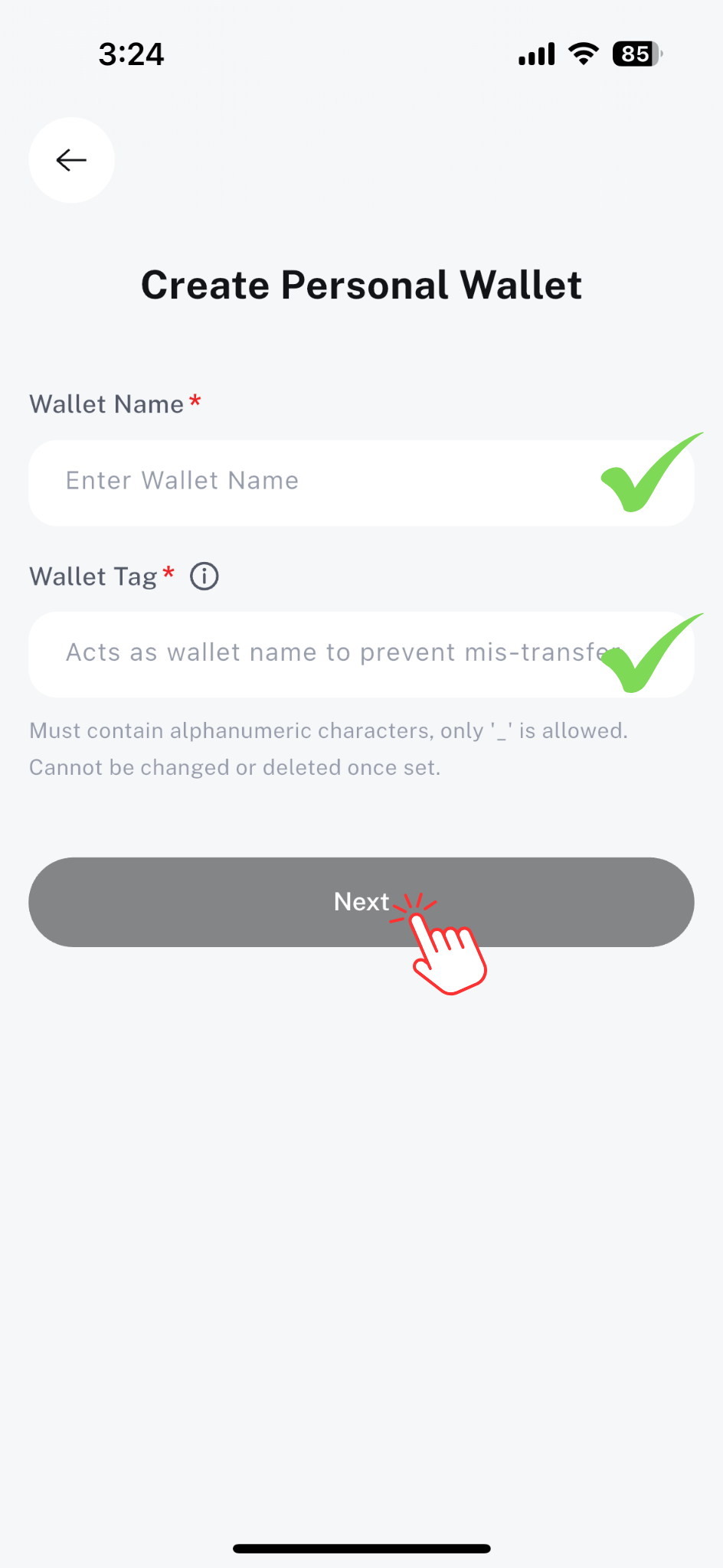Go back using the arrow button
This screenshot has height=1568, width=723.
[x=71, y=160]
